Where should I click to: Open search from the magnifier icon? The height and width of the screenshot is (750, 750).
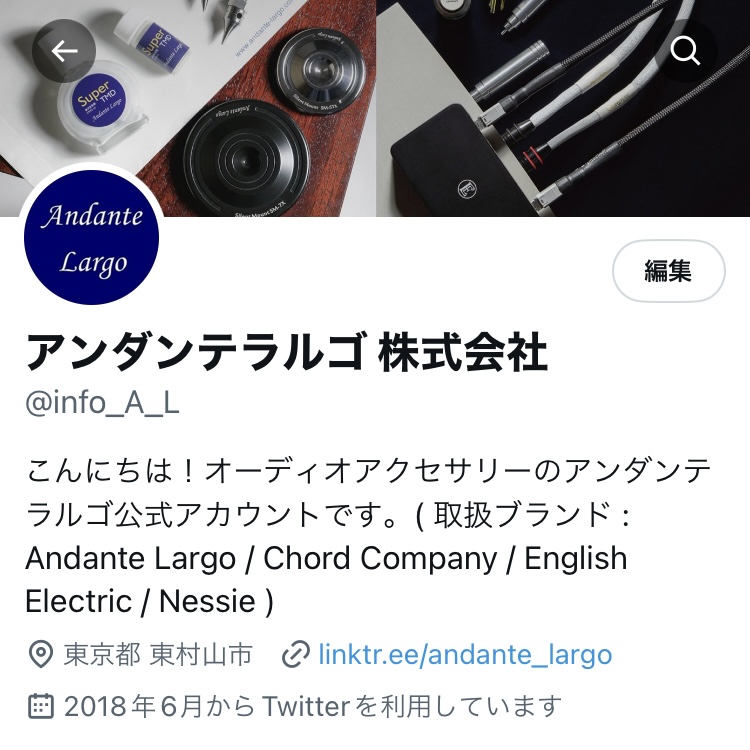point(685,51)
